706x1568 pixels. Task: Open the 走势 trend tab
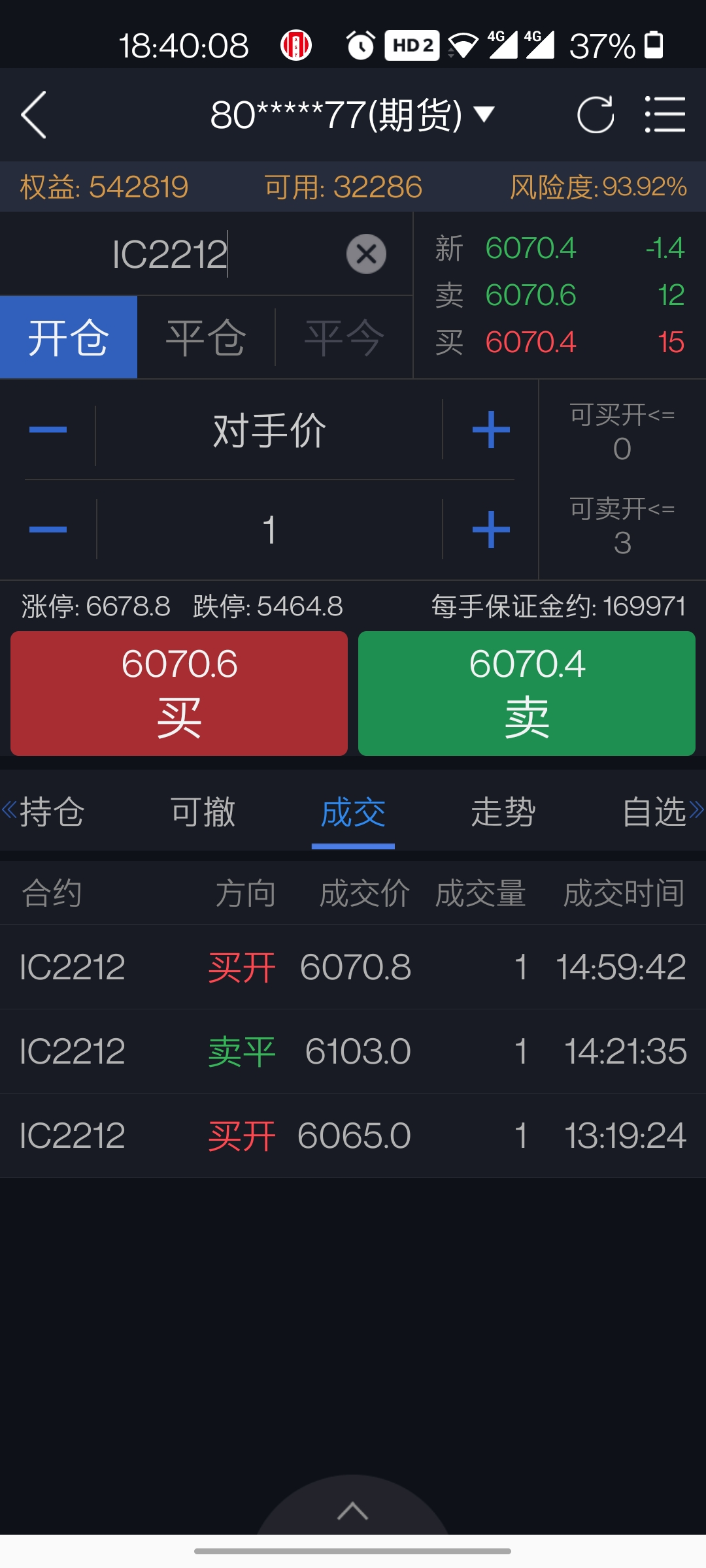click(503, 812)
